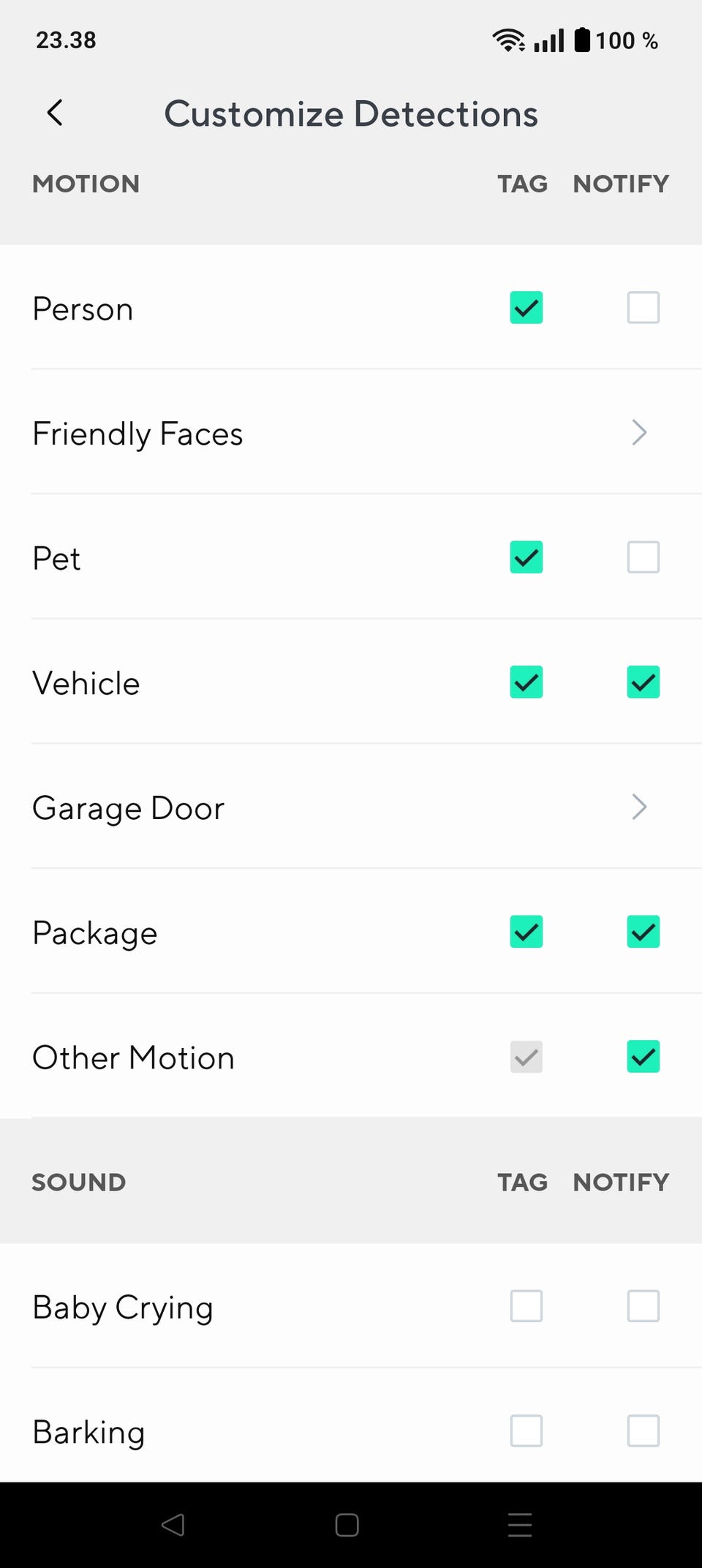The height and width of the screenshot is (1568, 702).
Task: Disable Other Motion notifications
Action: coord(643,1057)
